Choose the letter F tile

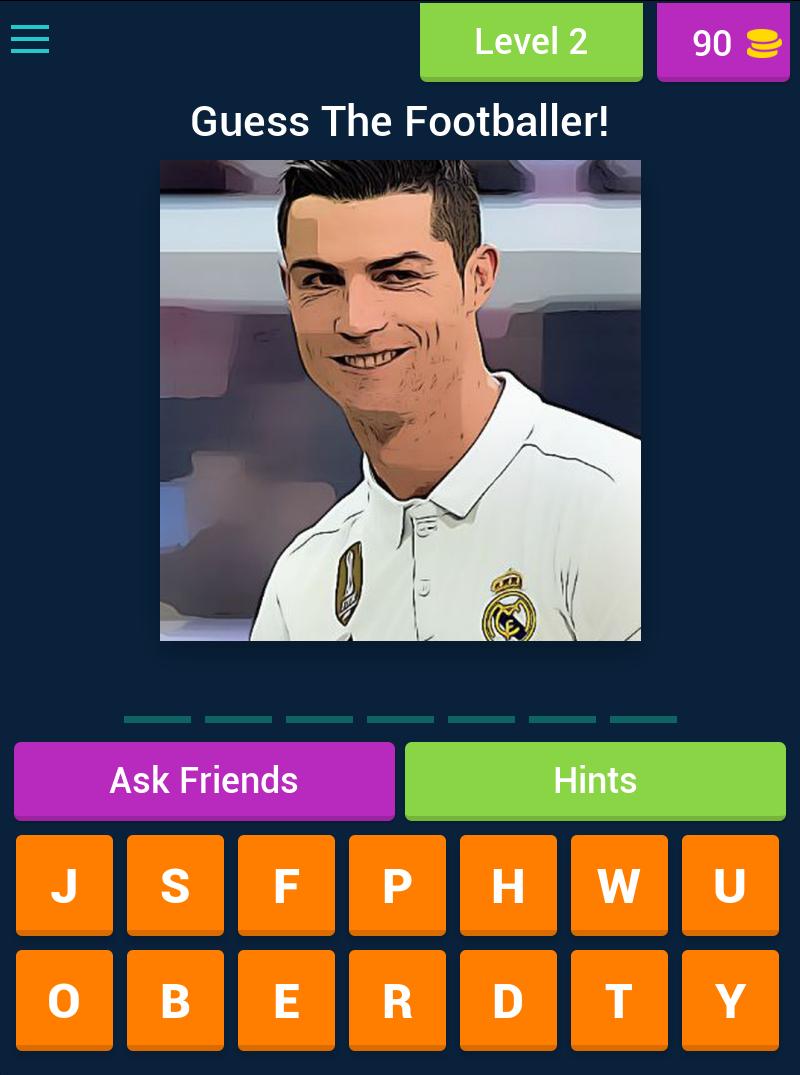point(286,885)
